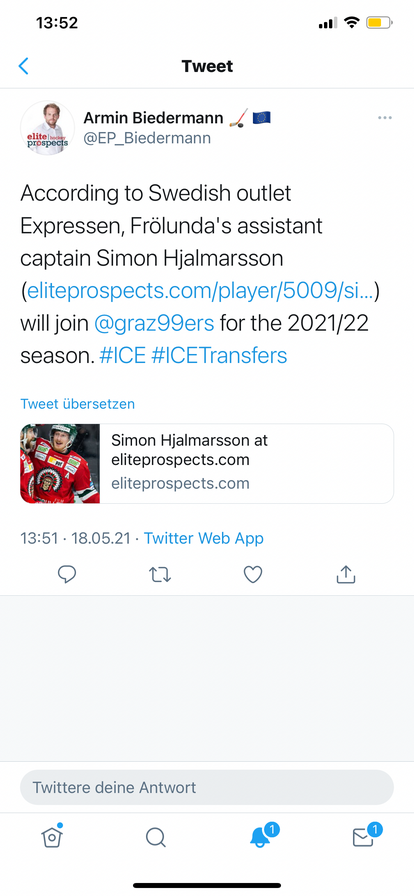Like the tweet with the heart
Screen dimensions: 414x896
pos(253,574)
